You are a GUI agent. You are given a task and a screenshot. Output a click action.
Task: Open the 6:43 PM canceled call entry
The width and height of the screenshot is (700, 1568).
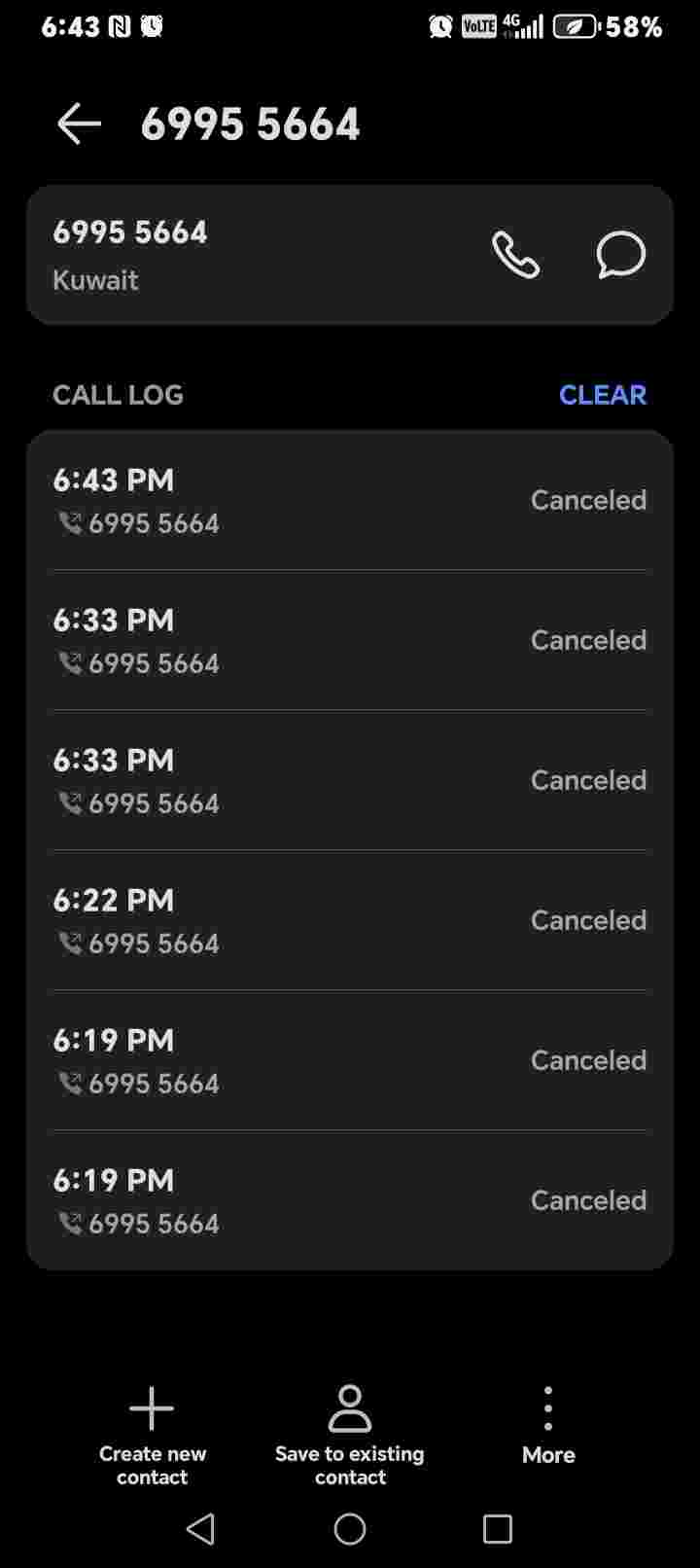point(350,500)
